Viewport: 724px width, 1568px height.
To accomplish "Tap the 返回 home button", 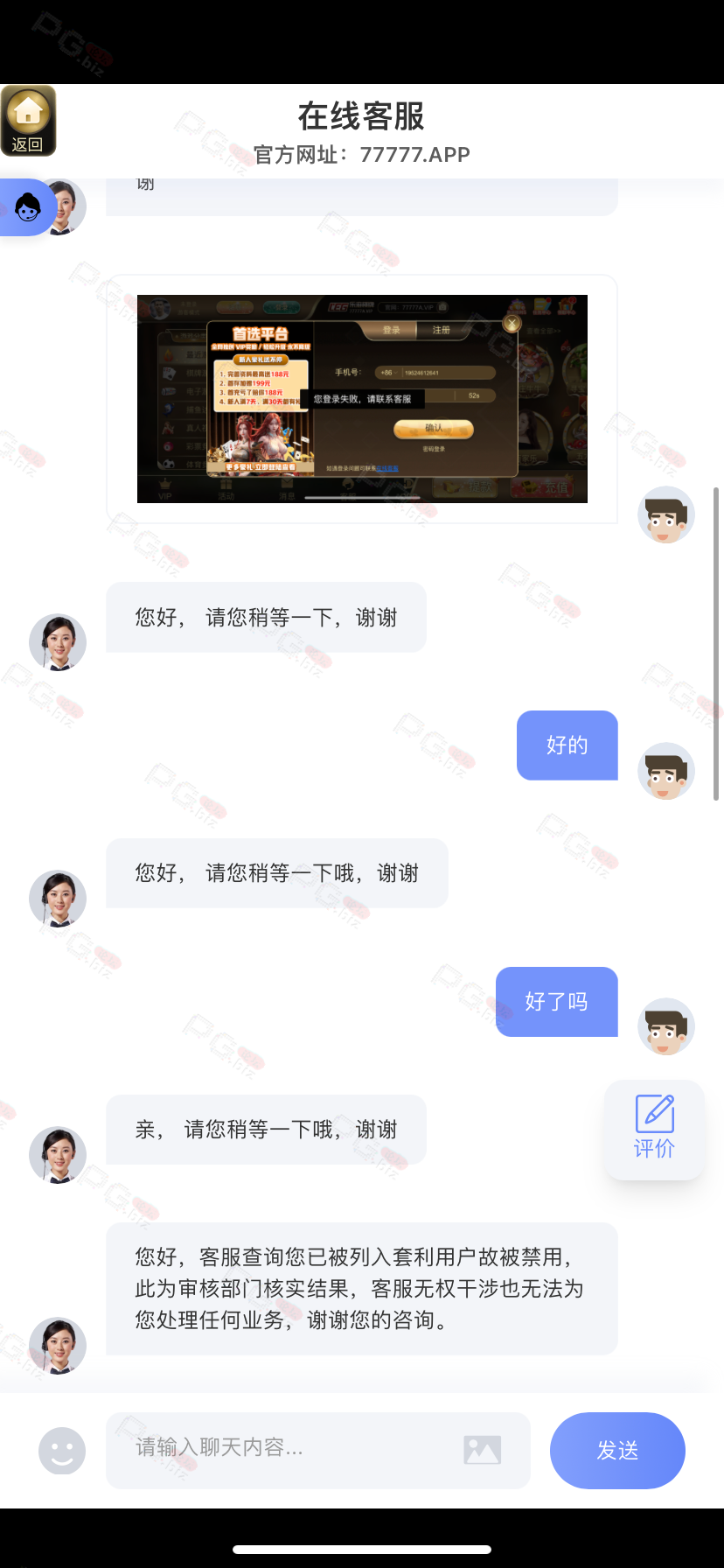I will [x=28, y=121].
